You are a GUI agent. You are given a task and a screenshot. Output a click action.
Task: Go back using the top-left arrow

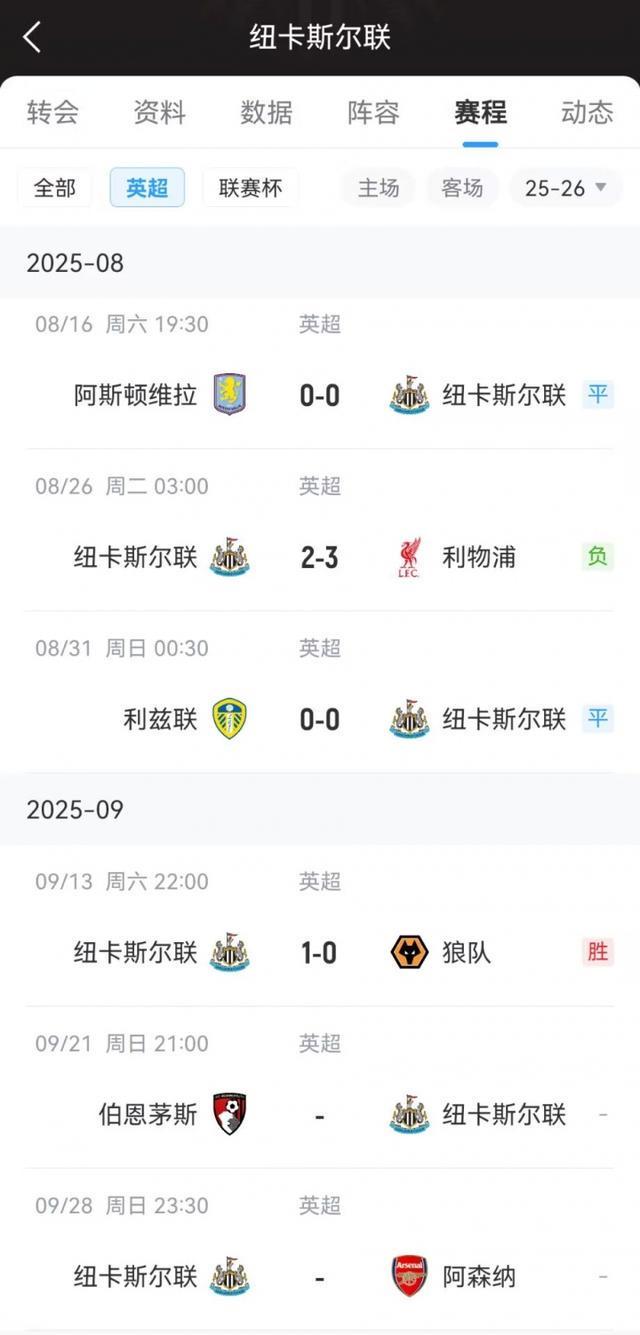point(32,38)
